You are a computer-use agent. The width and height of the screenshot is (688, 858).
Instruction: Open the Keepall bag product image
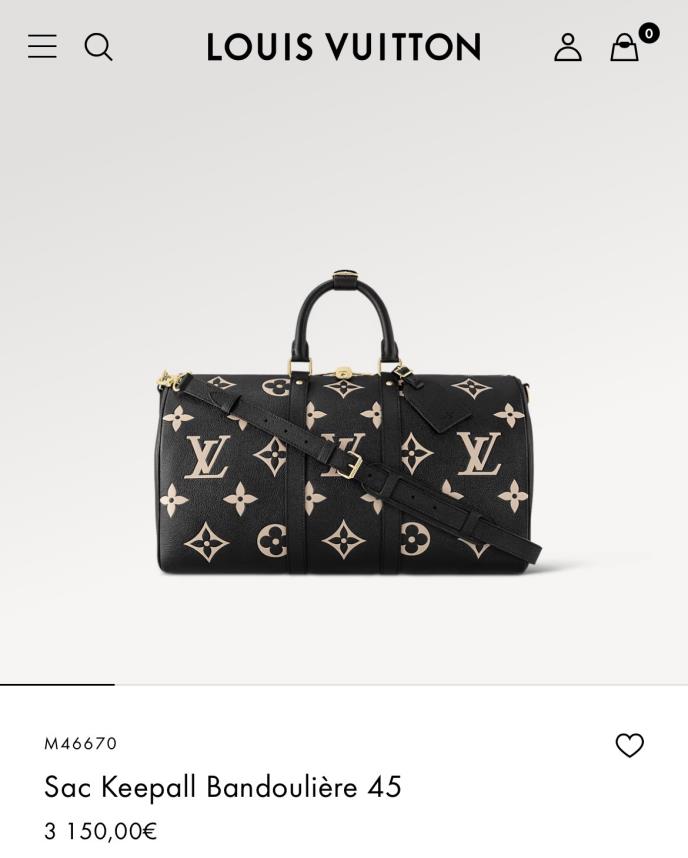pyautogui.click(x=344, y=430)
